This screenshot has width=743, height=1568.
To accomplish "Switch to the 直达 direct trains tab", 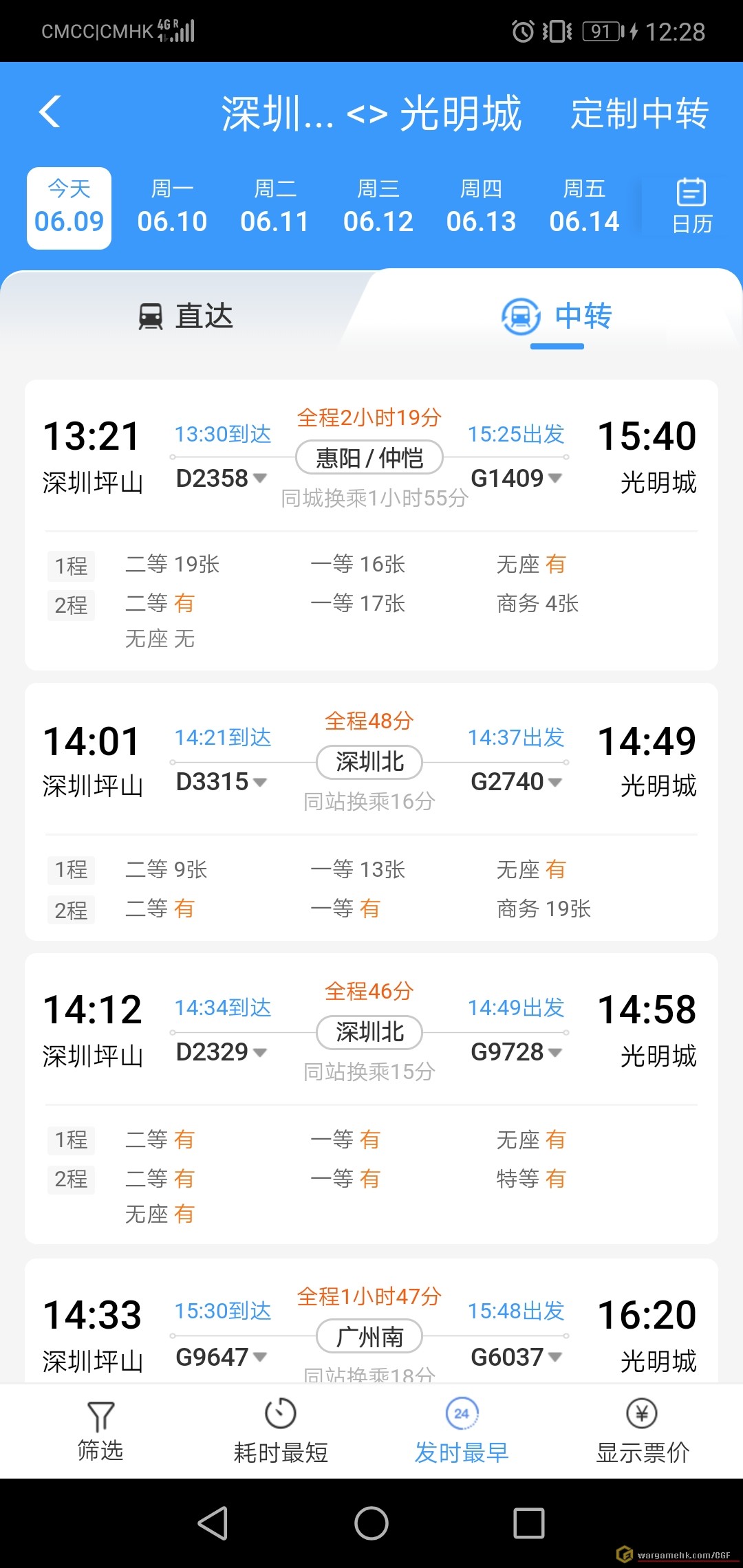I will (x=186, y=316).
